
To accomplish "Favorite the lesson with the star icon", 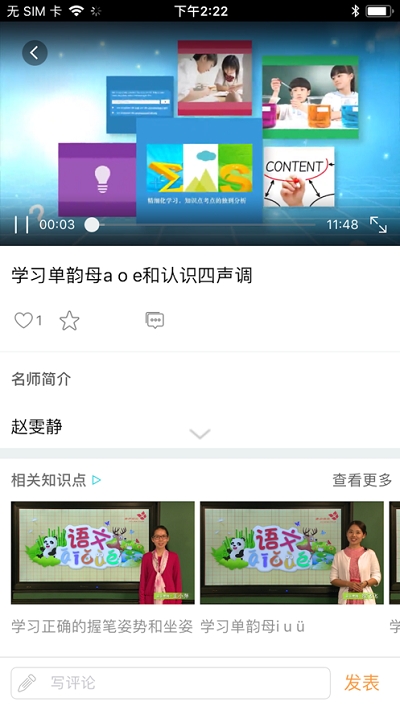I will 69,321.
